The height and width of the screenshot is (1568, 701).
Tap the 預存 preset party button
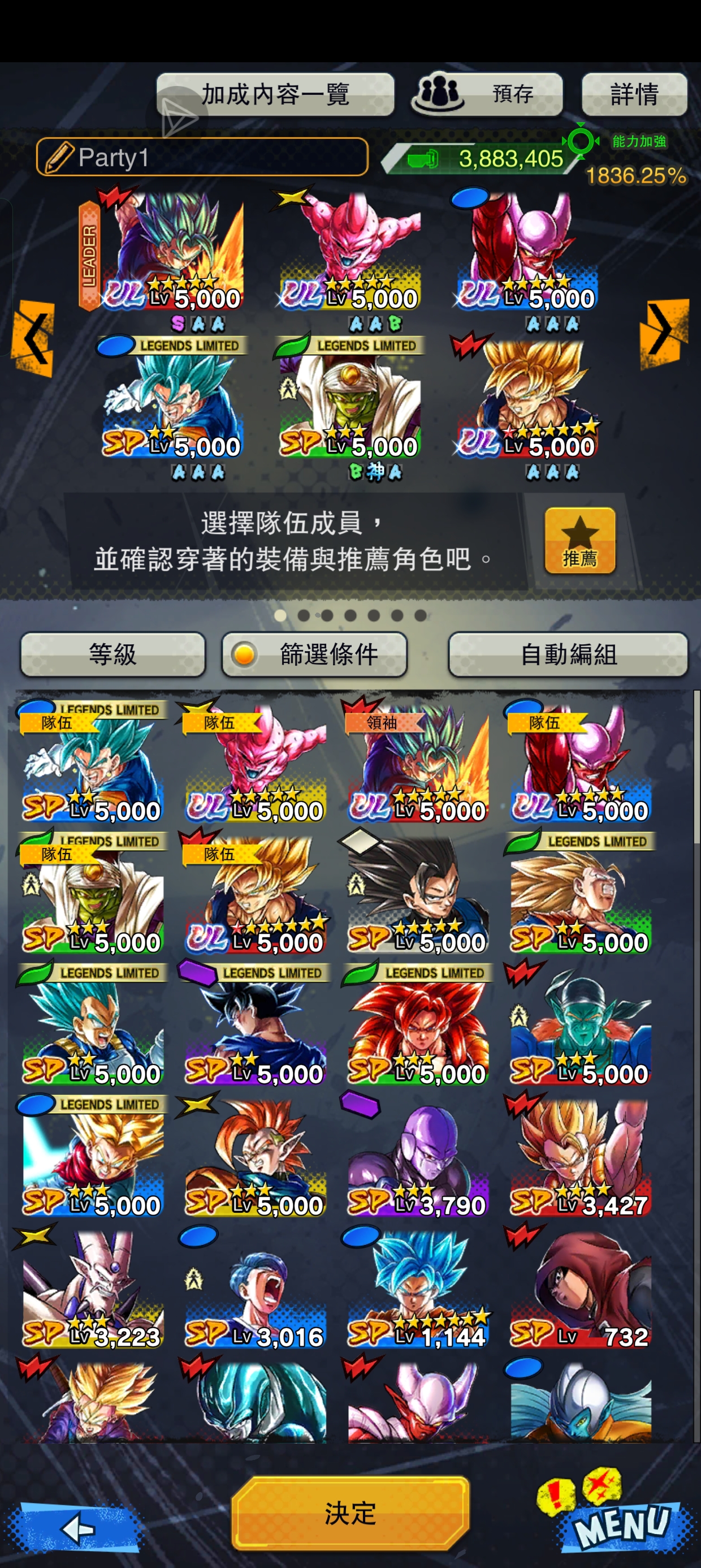487,94
